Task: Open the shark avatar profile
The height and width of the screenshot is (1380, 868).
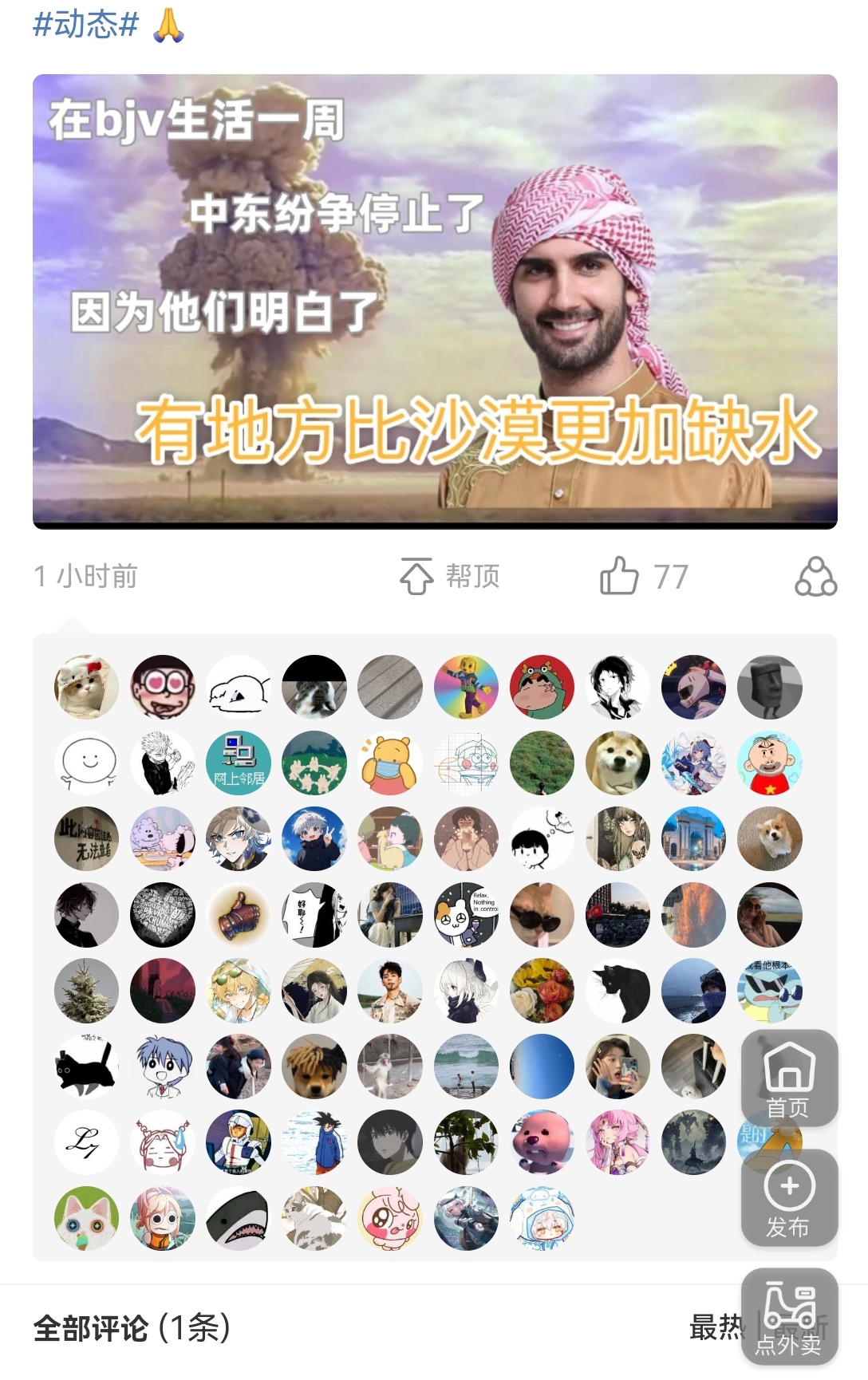Action: [239, 1218]
